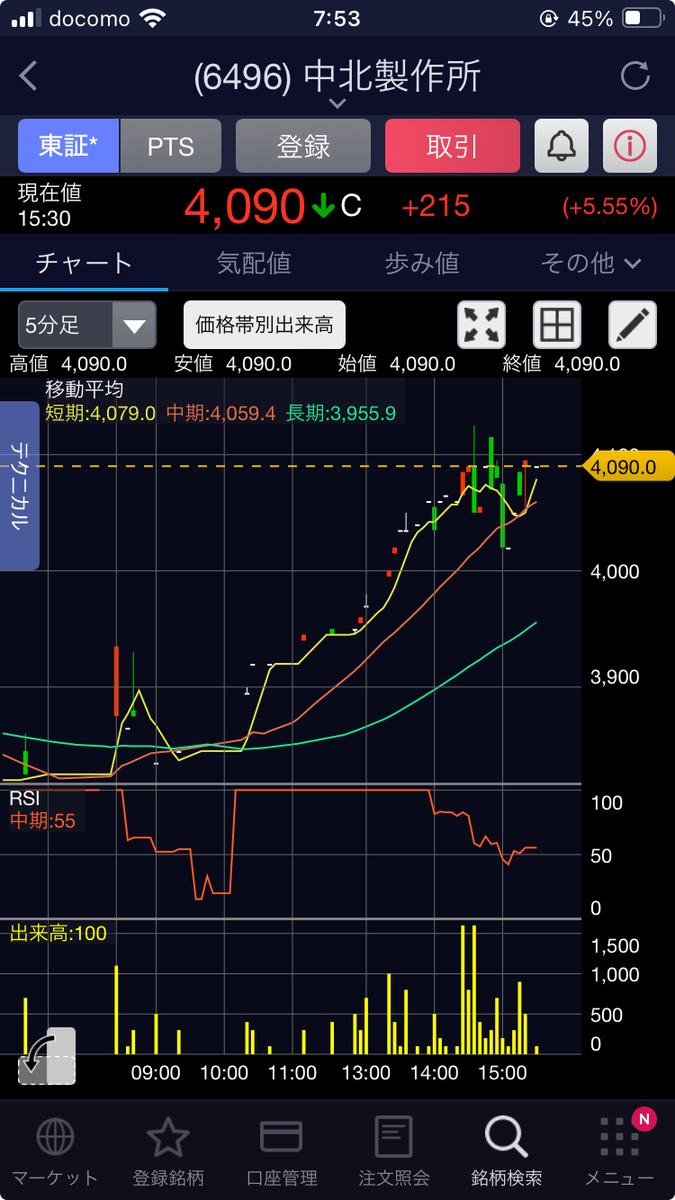675x1200 pixels.
Task: Open the メニュー tab
Action: (620, 1151)
